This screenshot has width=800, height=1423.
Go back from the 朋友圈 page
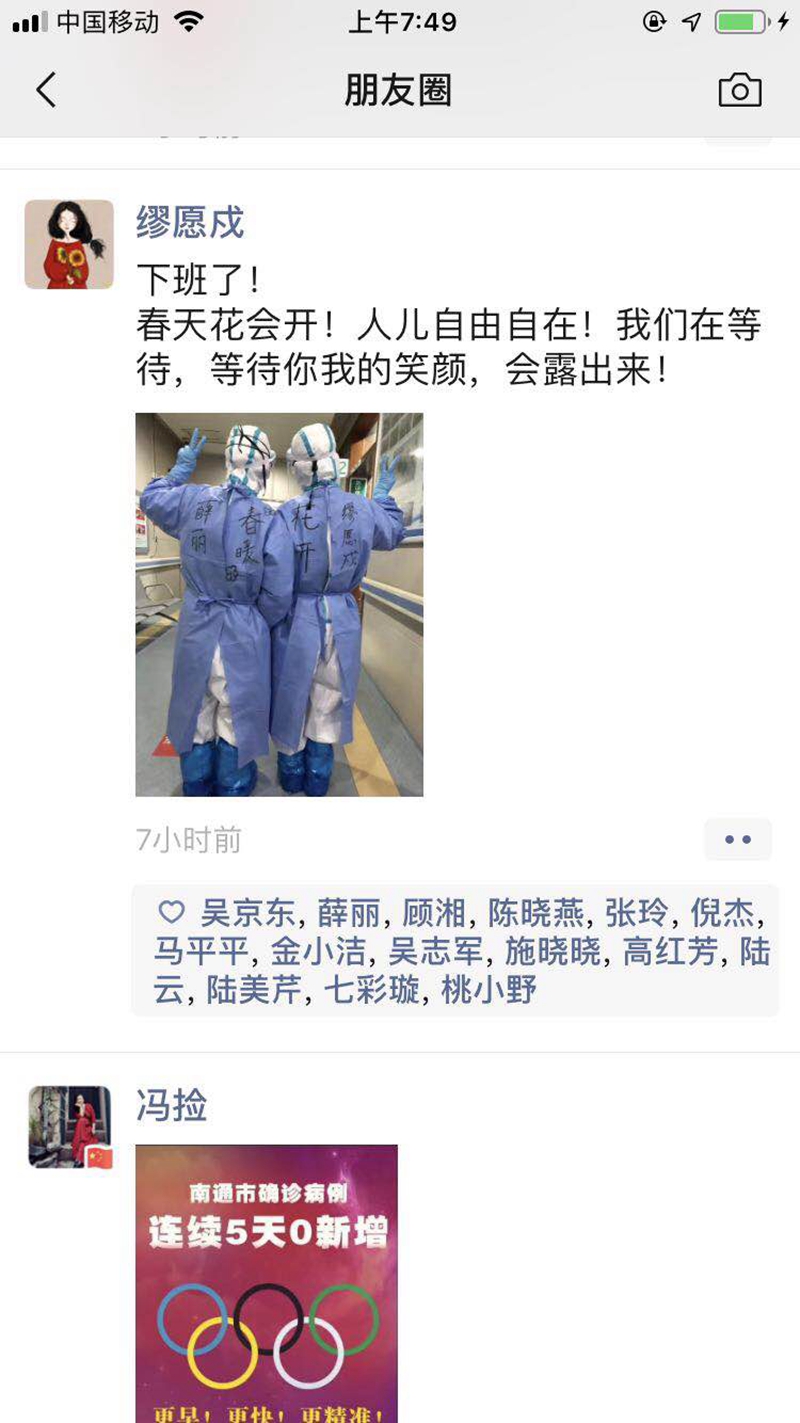tap(46, 90)
